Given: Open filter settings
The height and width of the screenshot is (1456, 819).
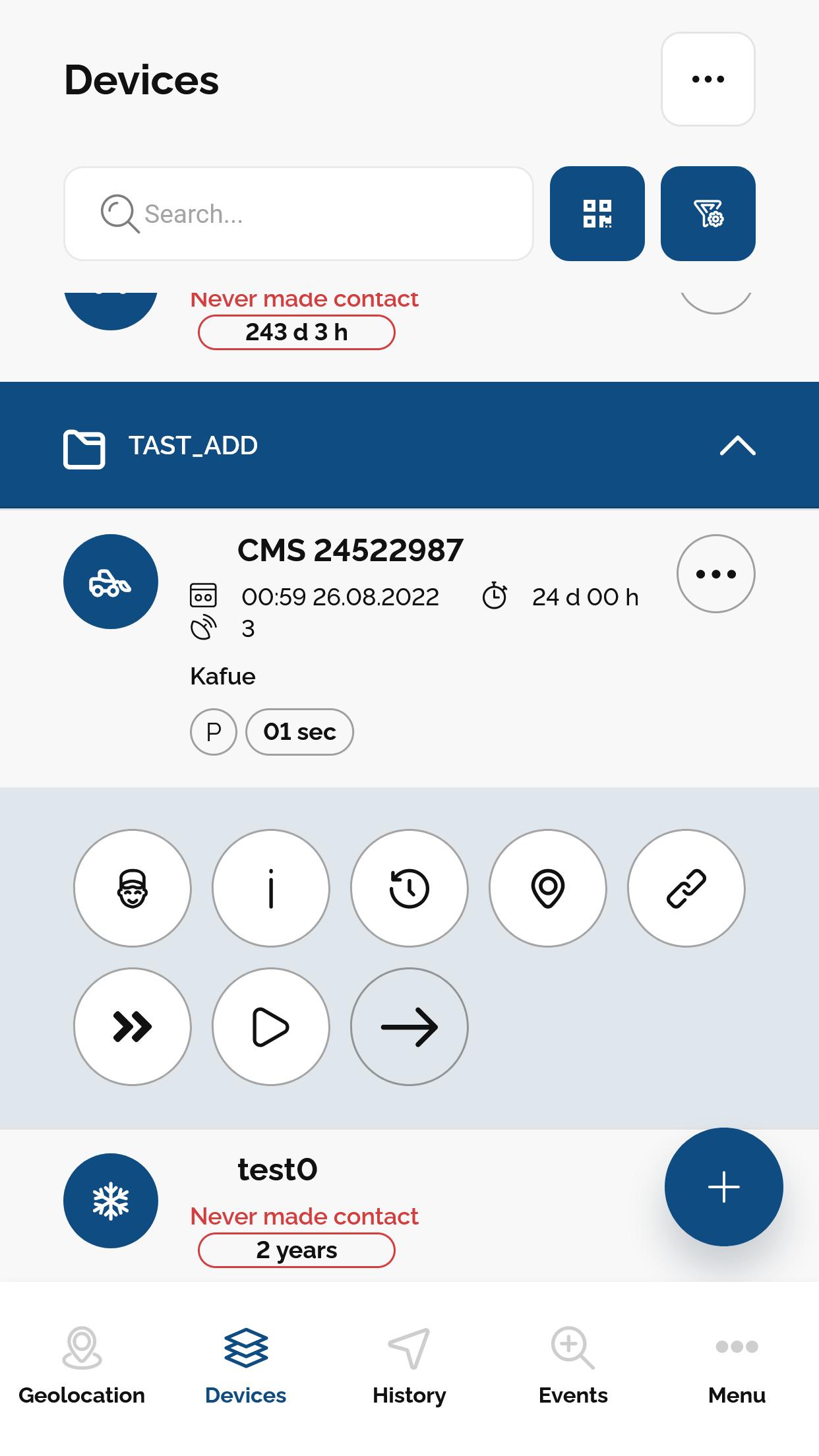Looking at the screenshot, I should click(708, 214).
